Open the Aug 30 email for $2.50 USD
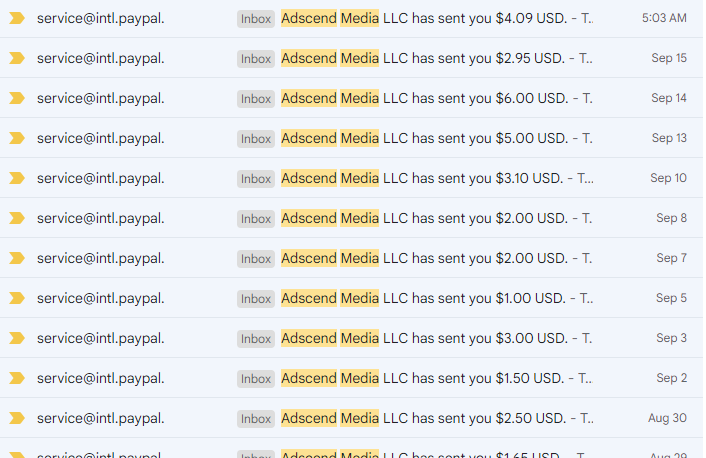 pos(436,418)
